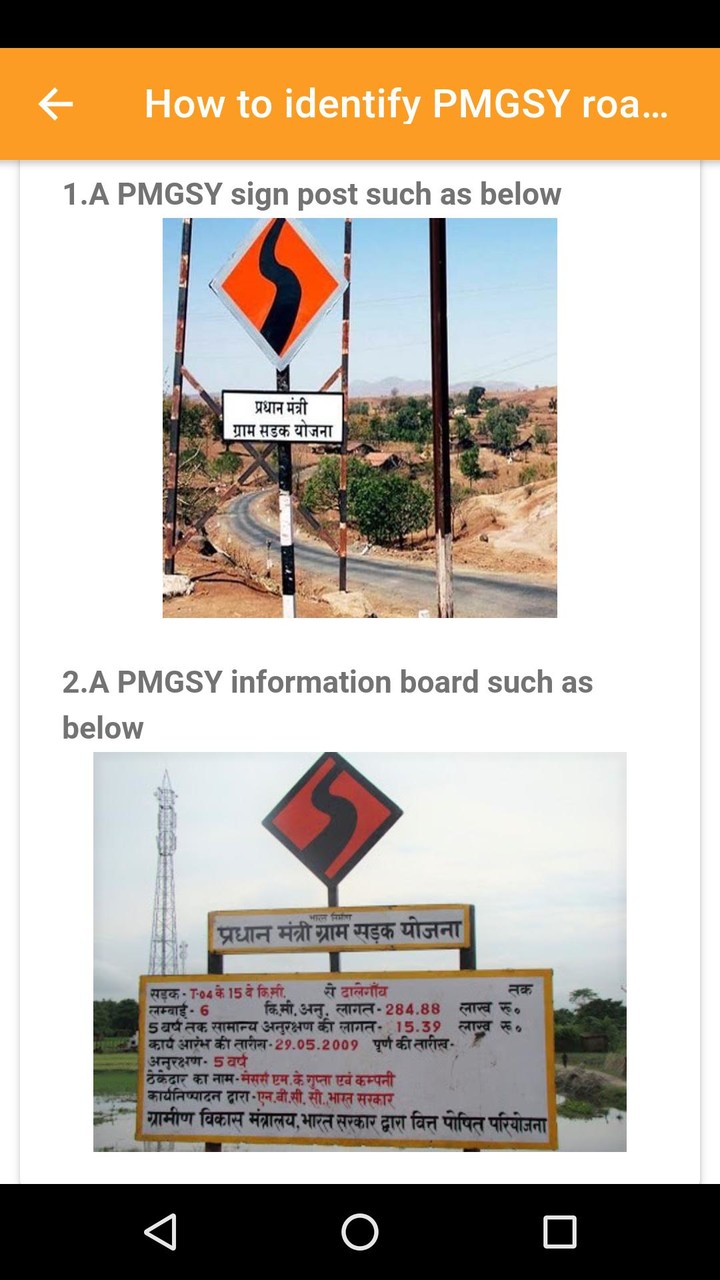Tap the truncated title 'How to identify PMGSY roa…'
The image size is (720, 1280).
click(404, 103)
